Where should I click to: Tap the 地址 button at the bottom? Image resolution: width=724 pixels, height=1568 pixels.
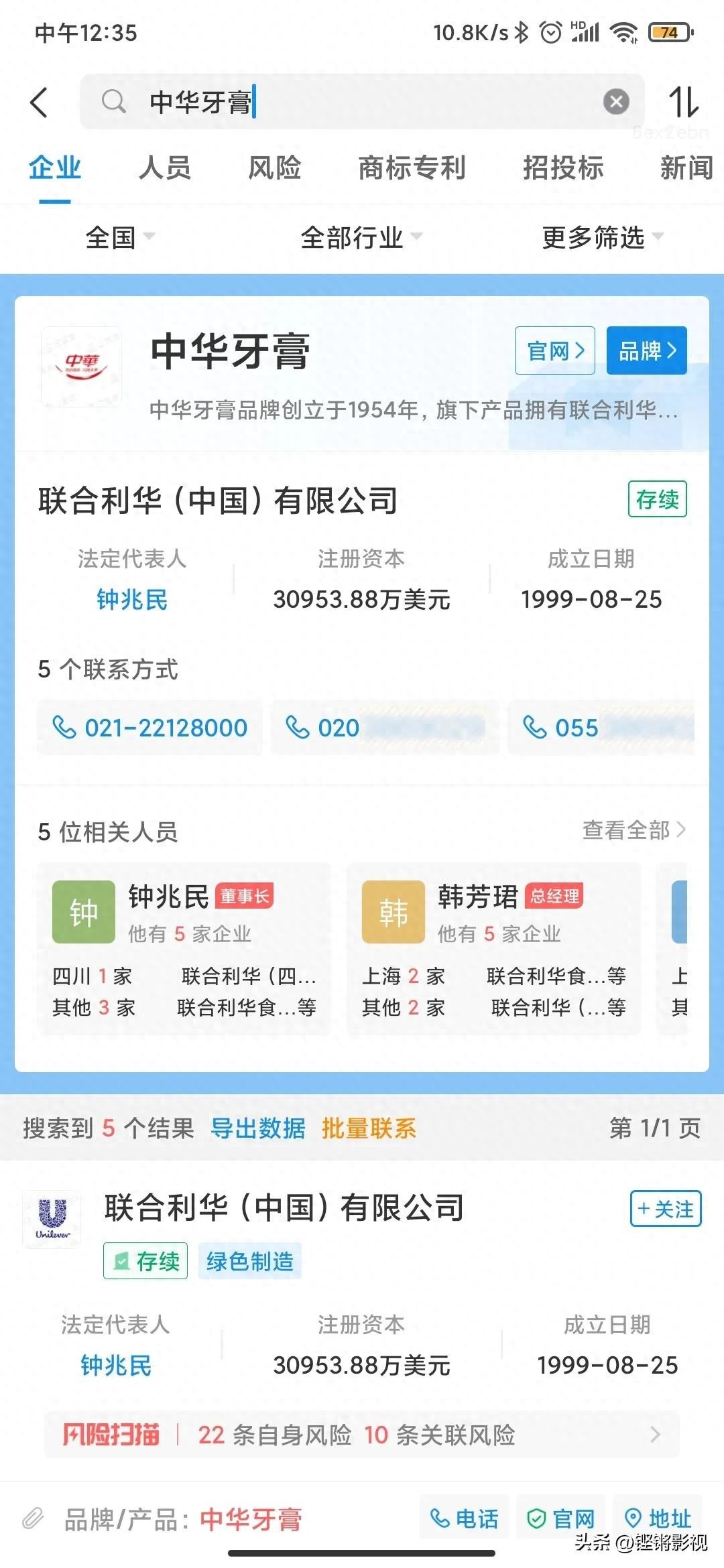(x=658, y=1518)
